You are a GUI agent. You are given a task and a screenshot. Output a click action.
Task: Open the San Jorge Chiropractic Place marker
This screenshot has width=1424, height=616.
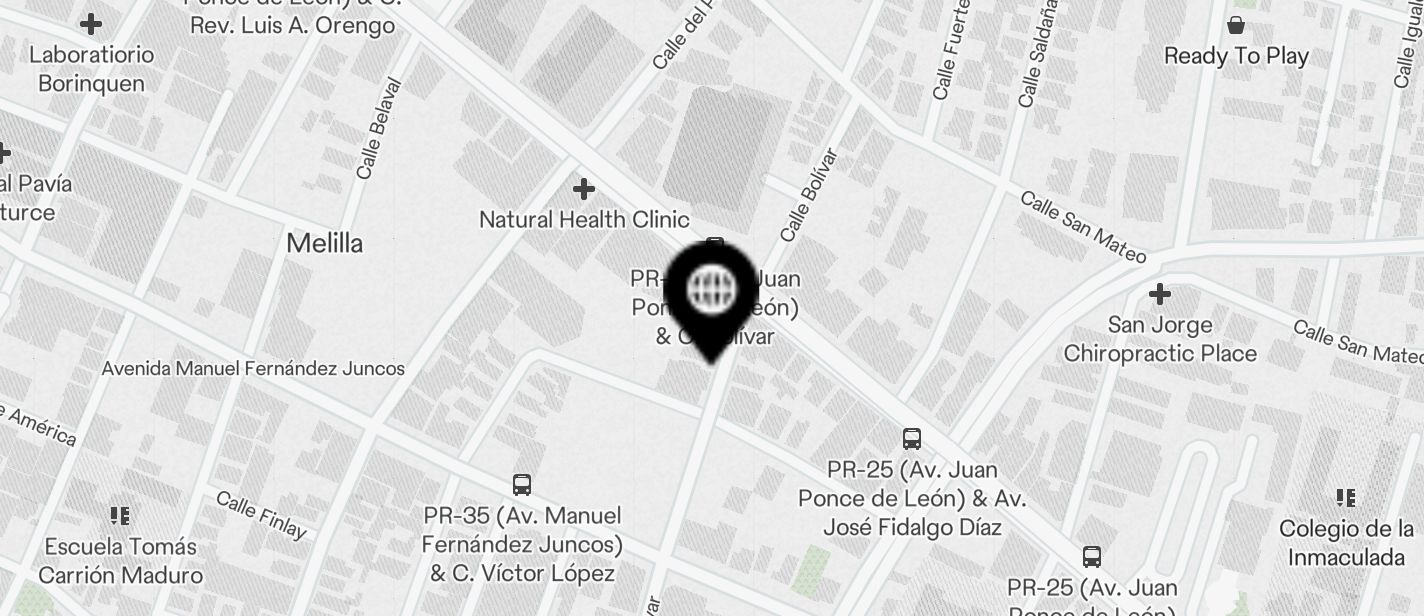(1160, 295)
